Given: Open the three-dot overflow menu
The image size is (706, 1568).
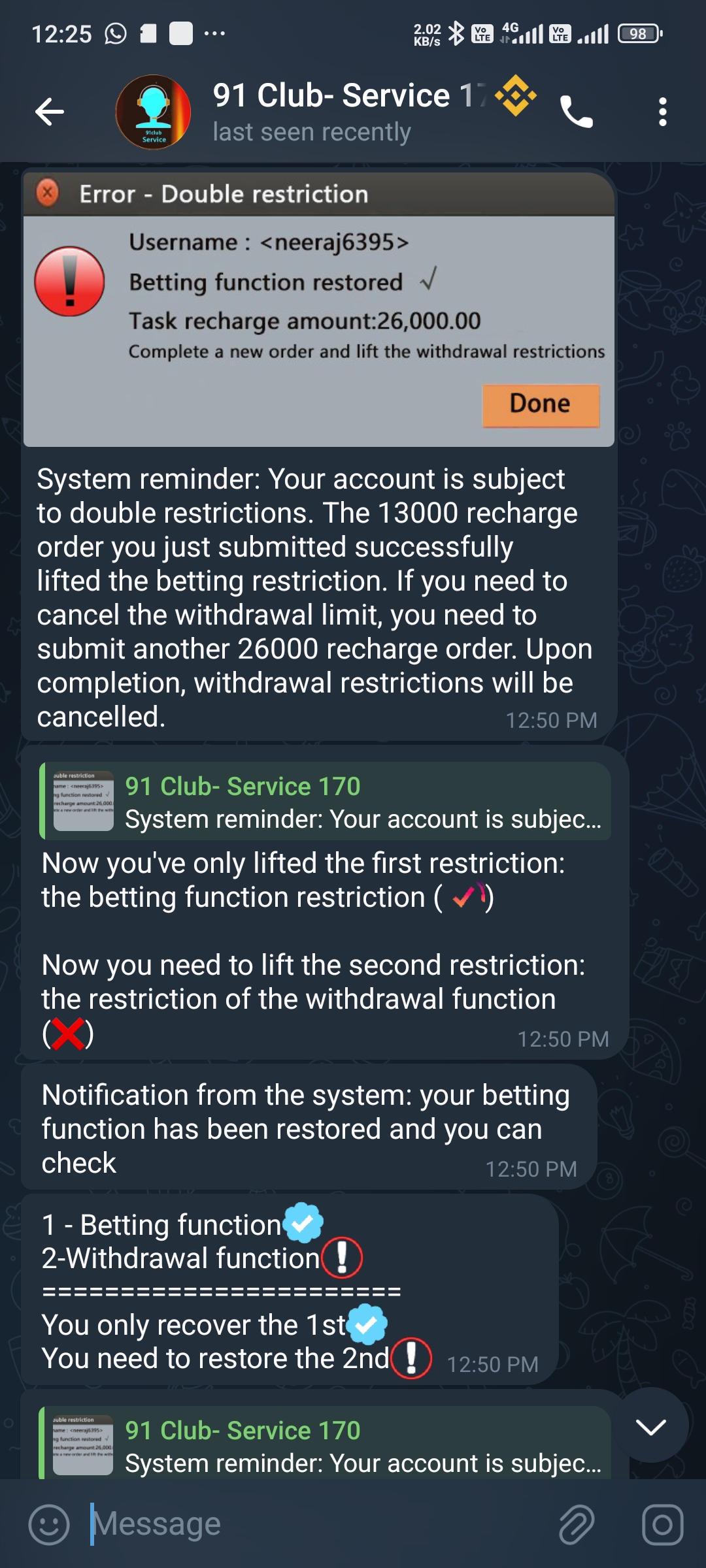Looking at the screenshot, I should click(x=662, y=112).
